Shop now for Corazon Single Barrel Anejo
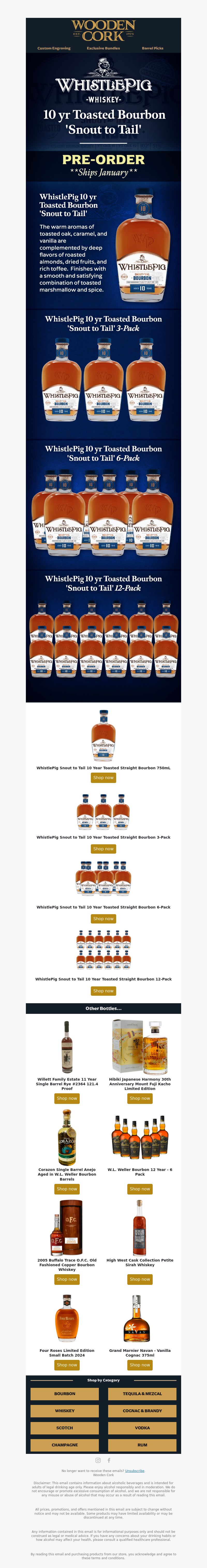The height and width of the screenshot is (1568, 207). click(x=67, y=1189)
